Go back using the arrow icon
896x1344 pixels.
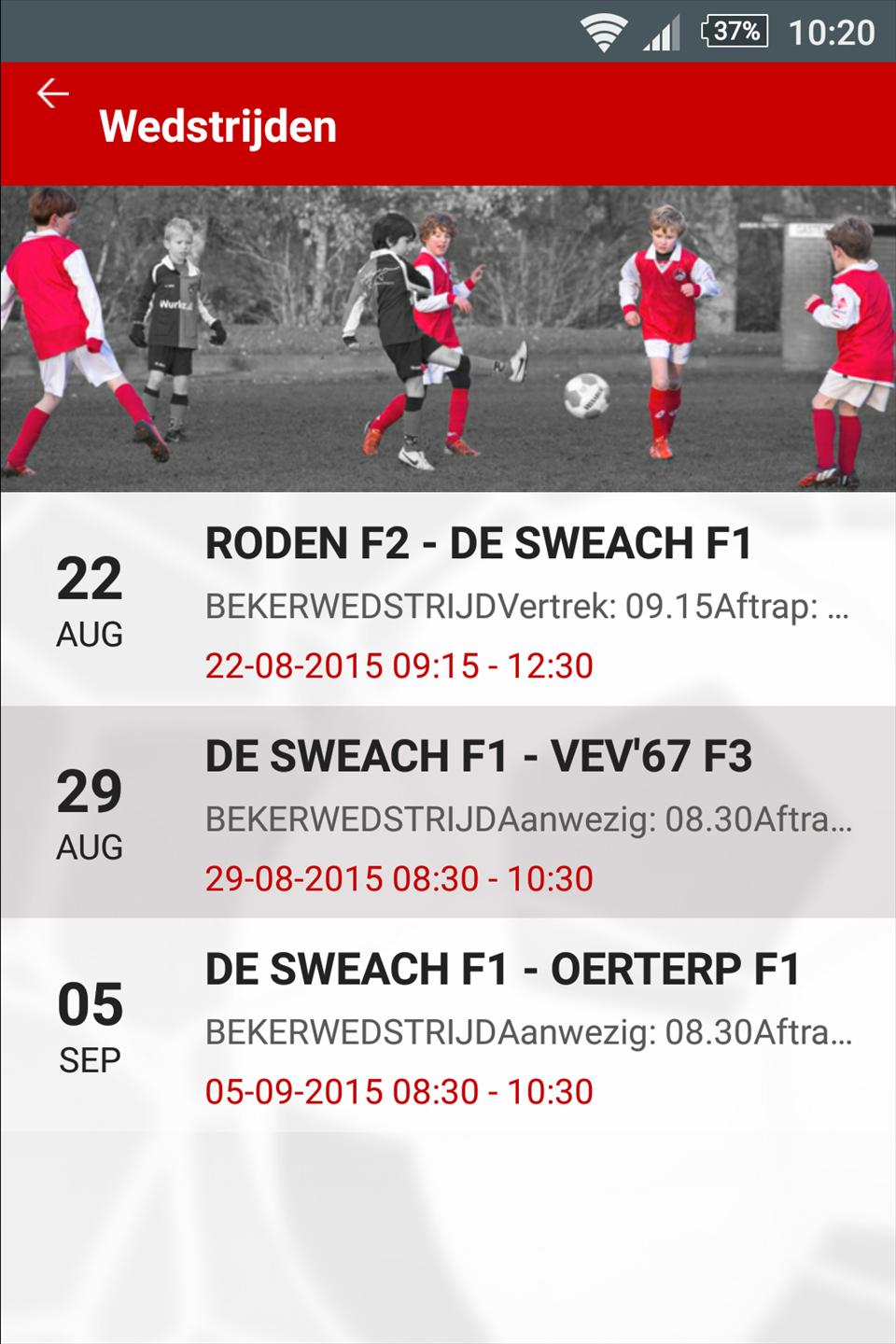52,94
